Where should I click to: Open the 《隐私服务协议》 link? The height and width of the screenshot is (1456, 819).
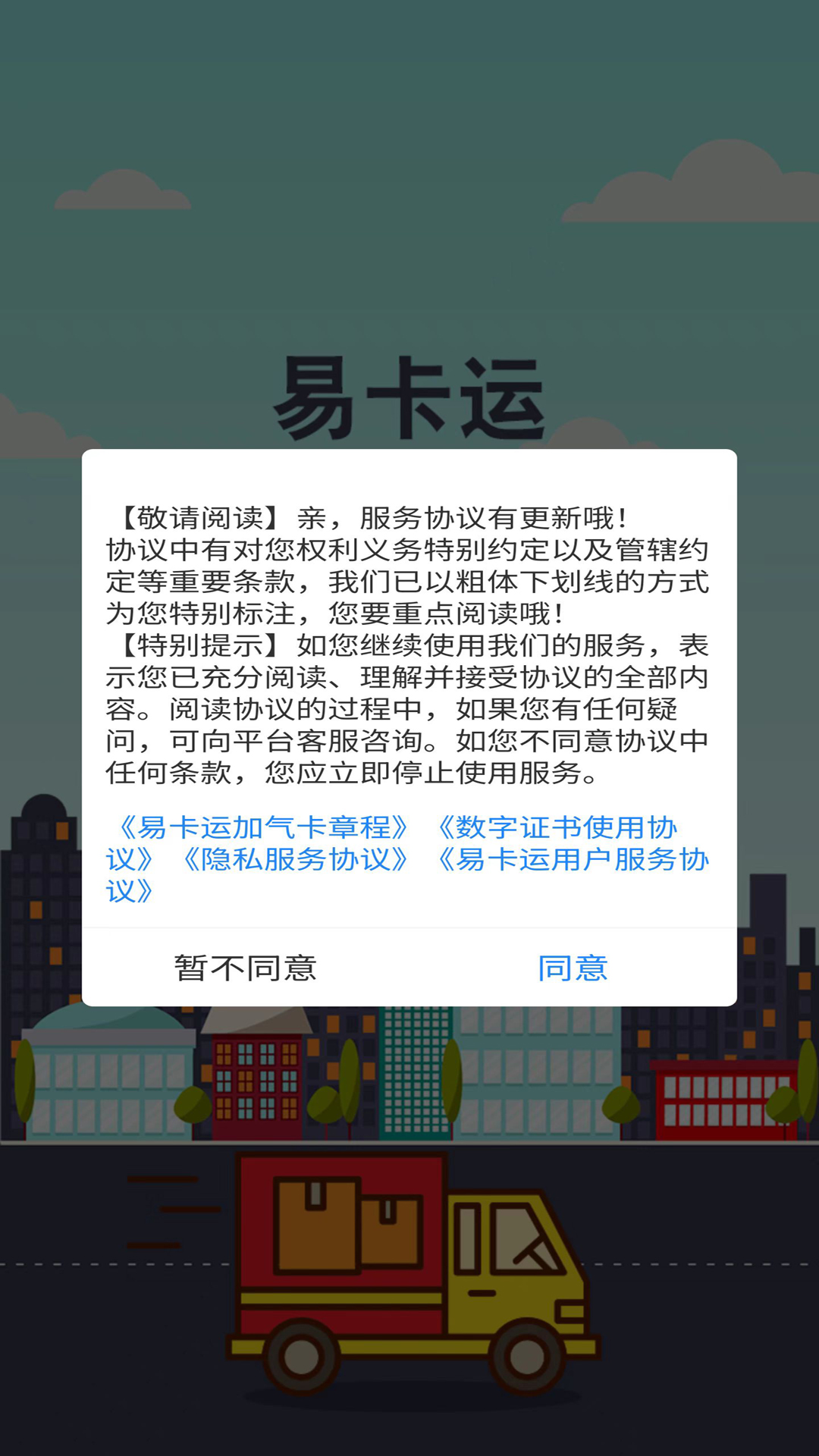coord(296,859)
